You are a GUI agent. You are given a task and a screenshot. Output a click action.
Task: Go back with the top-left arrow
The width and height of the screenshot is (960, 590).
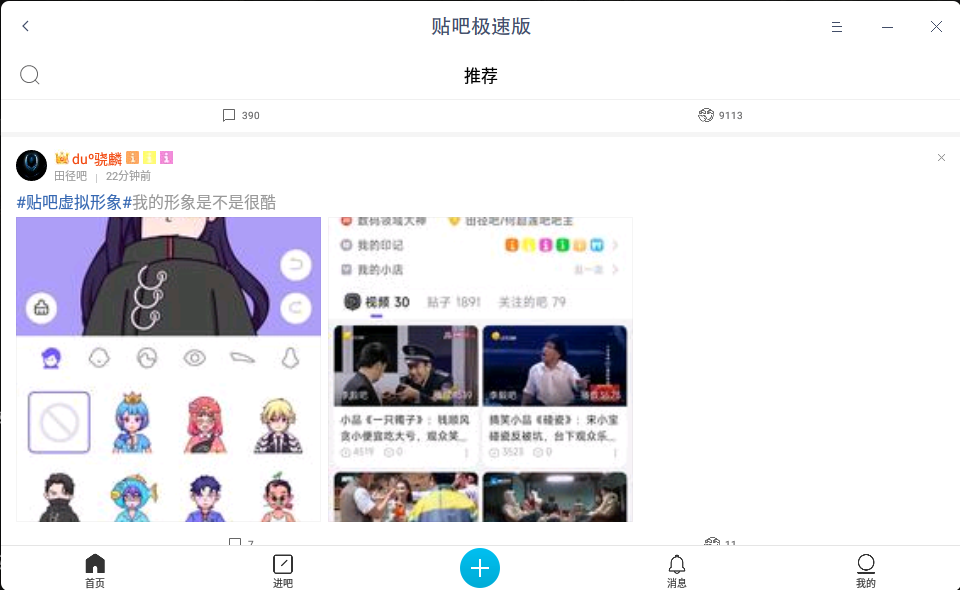pos(26,27)
